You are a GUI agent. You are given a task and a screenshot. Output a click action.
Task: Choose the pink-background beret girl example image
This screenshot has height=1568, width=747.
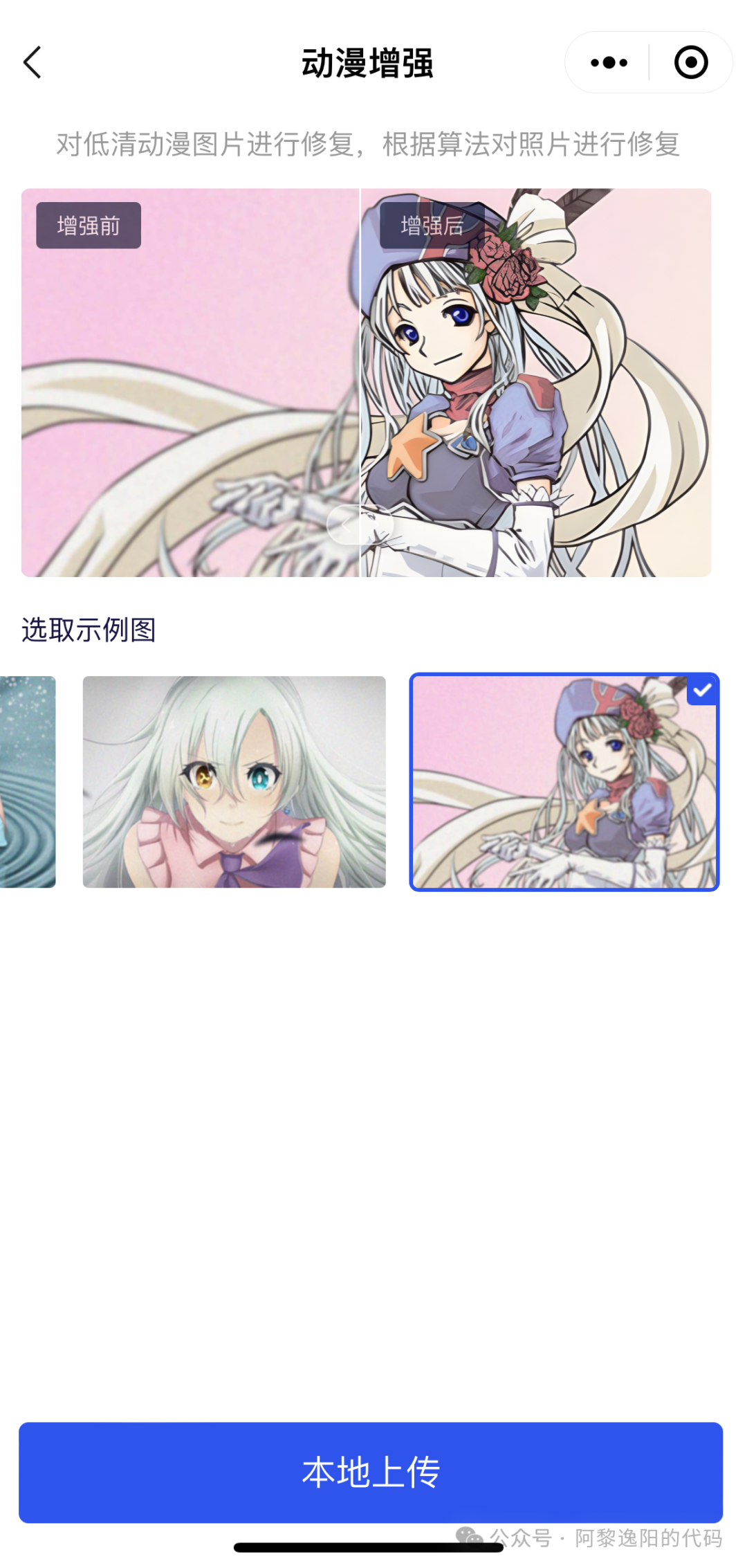564,782
